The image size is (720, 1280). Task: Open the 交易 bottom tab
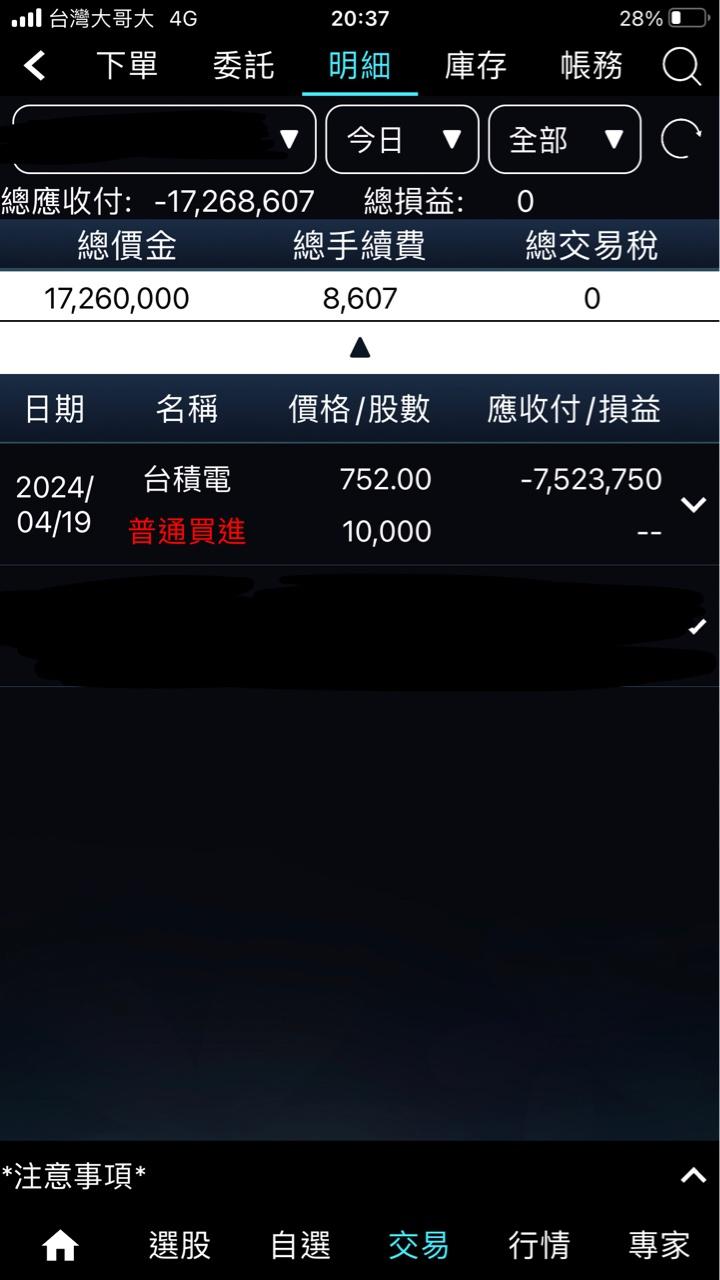pos(419,1246)
